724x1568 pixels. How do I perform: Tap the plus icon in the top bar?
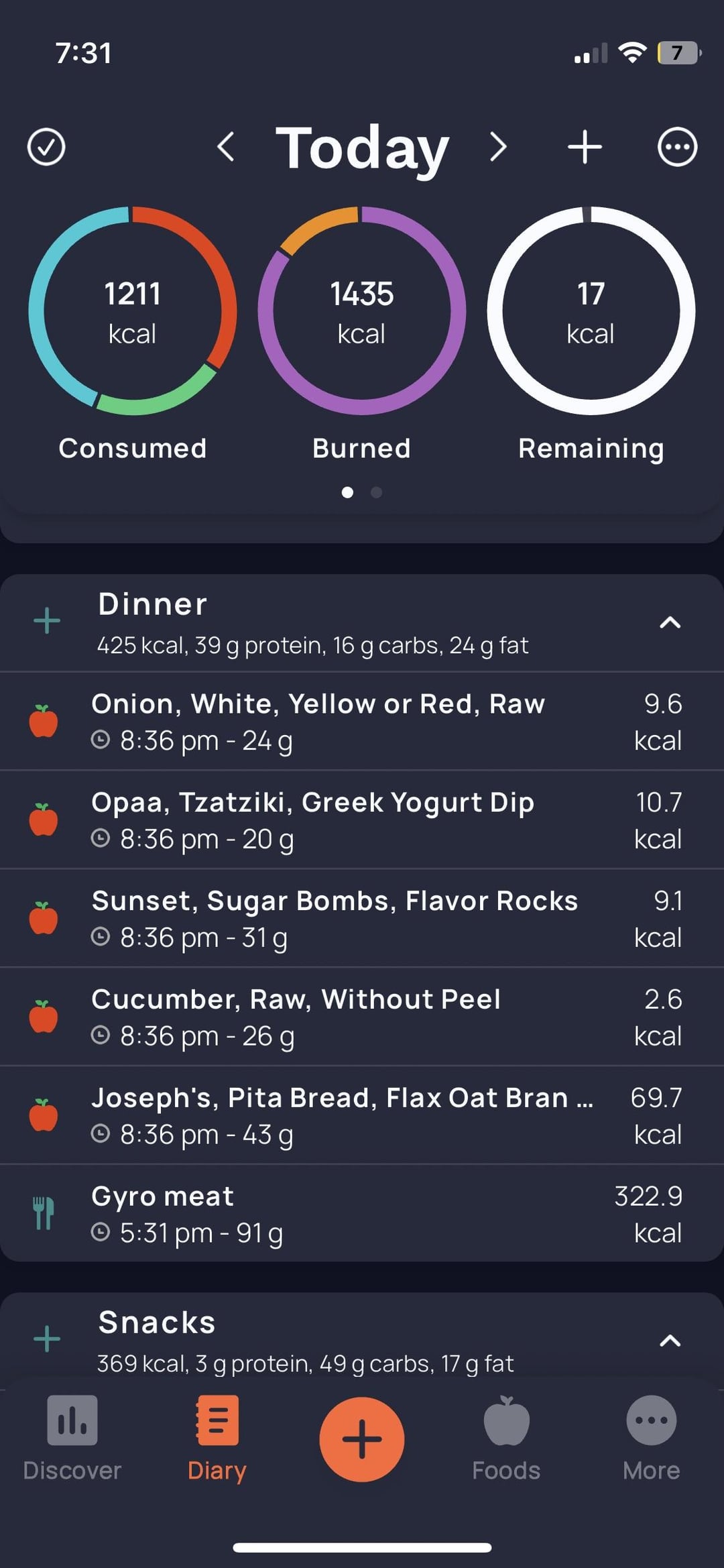585,147
